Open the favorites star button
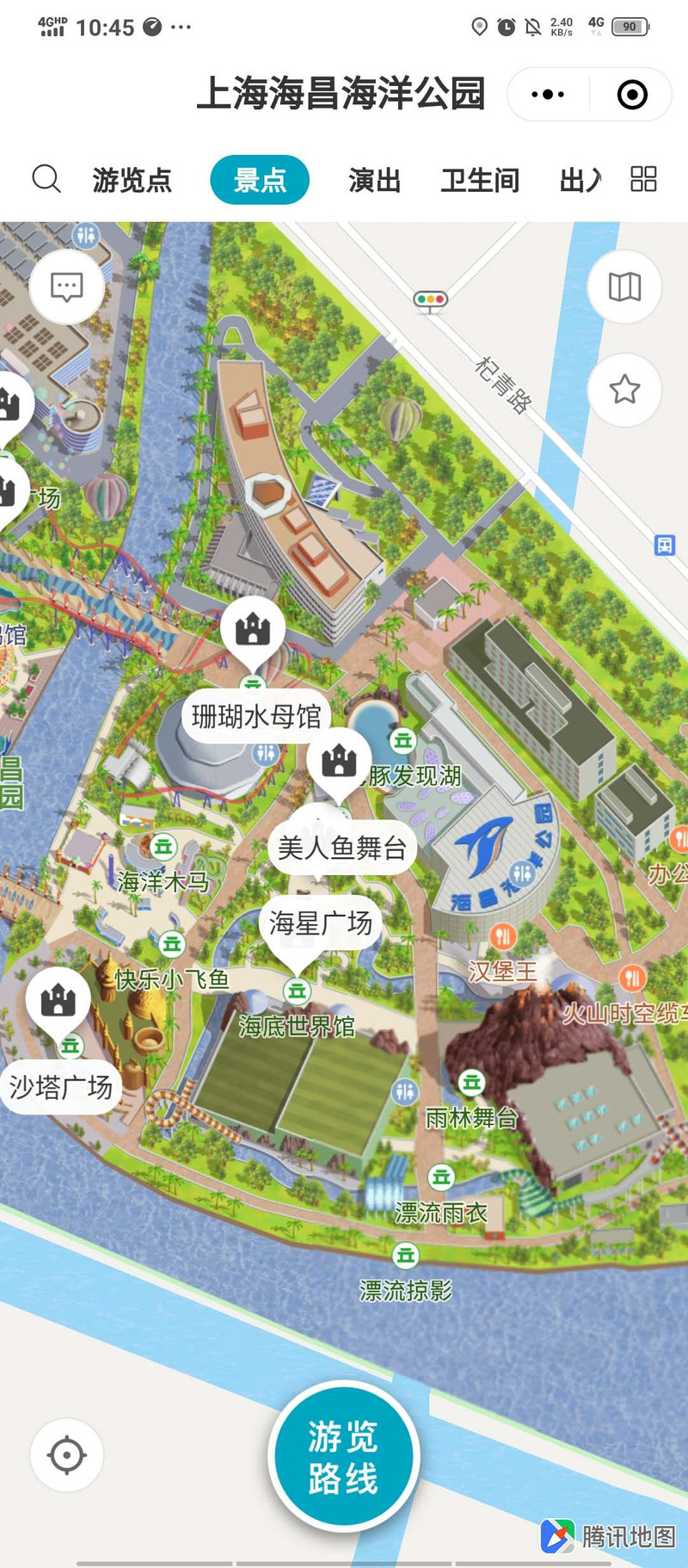This screenshot has width=688, height=1568. (624, 390)
